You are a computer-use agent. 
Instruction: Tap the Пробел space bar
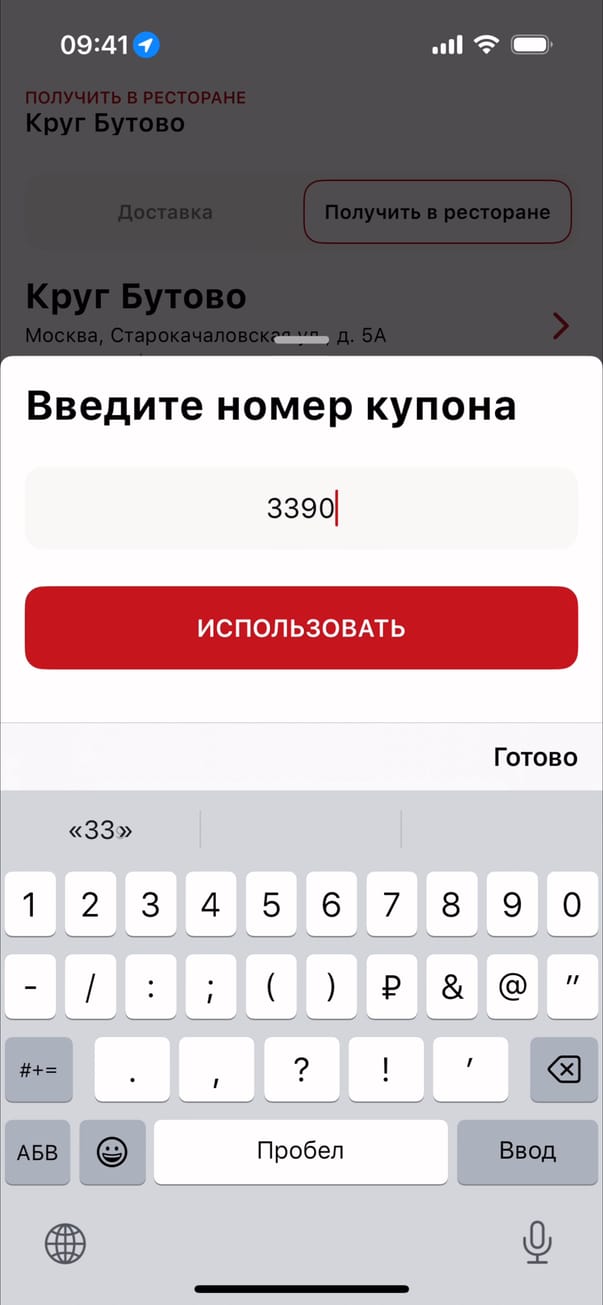(300, 1151)
